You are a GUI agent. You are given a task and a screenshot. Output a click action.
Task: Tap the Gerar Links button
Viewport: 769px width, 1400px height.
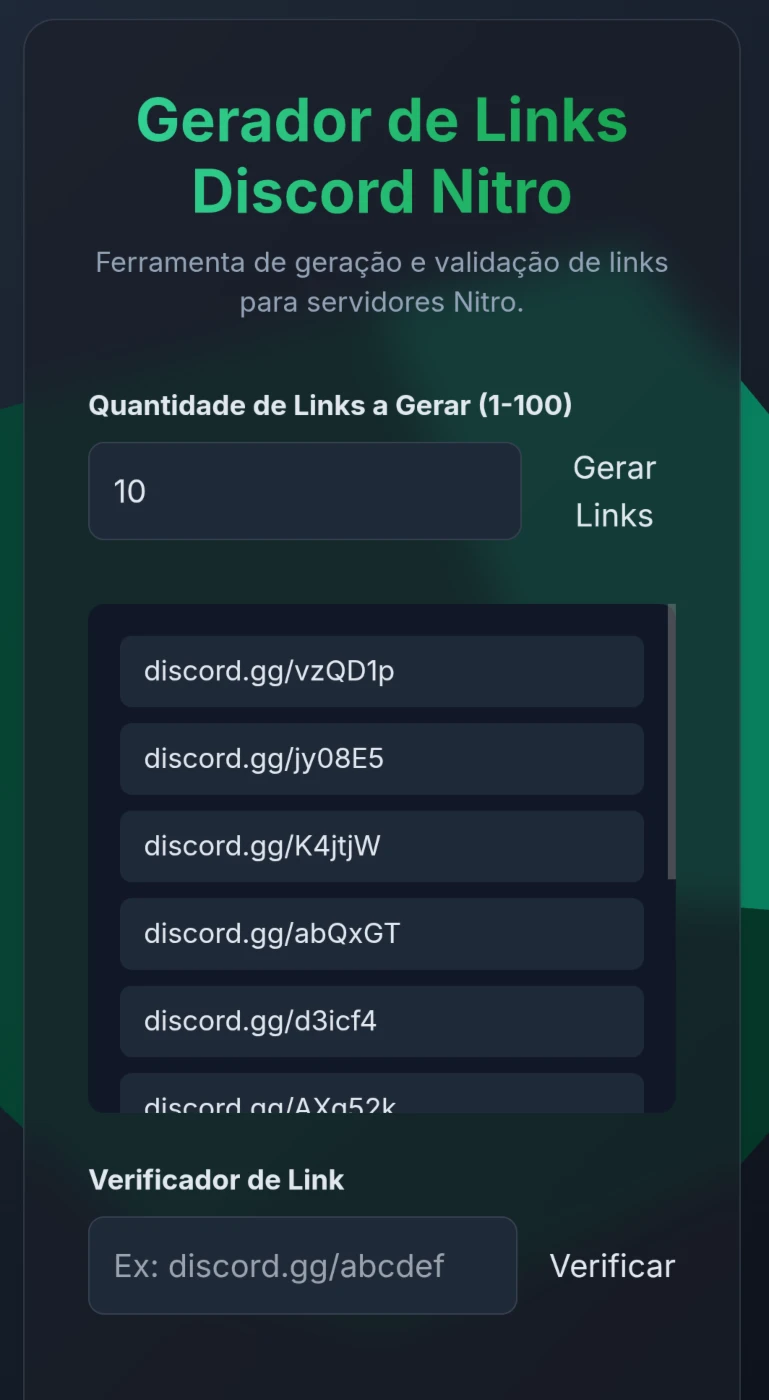[x=614, y=491]
